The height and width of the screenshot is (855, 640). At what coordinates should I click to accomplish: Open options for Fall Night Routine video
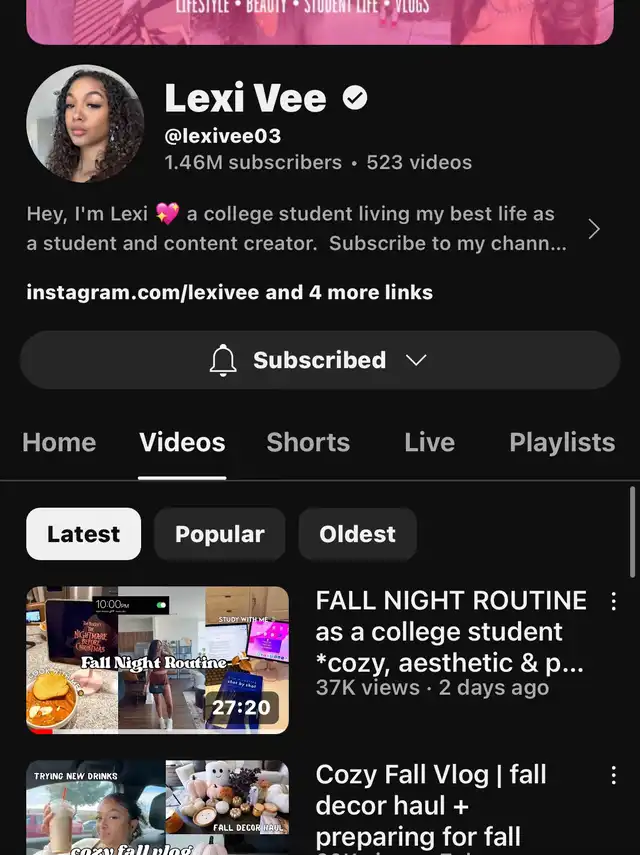[x=613, y=601]
